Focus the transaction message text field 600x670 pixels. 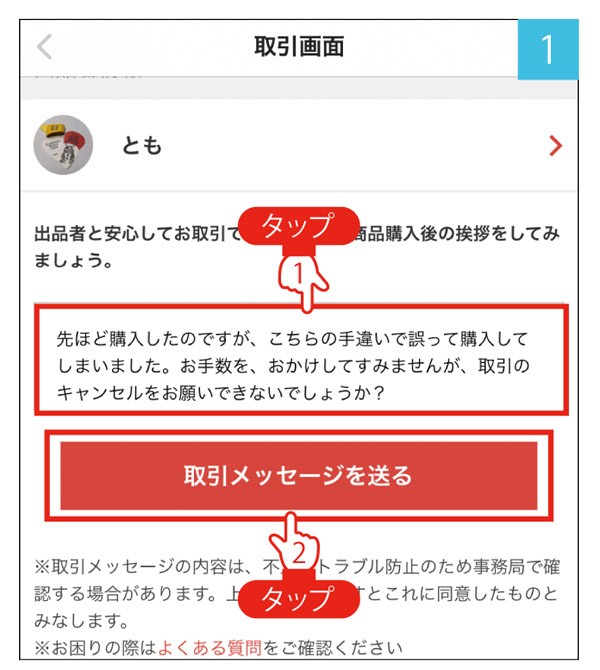point(300,360)
